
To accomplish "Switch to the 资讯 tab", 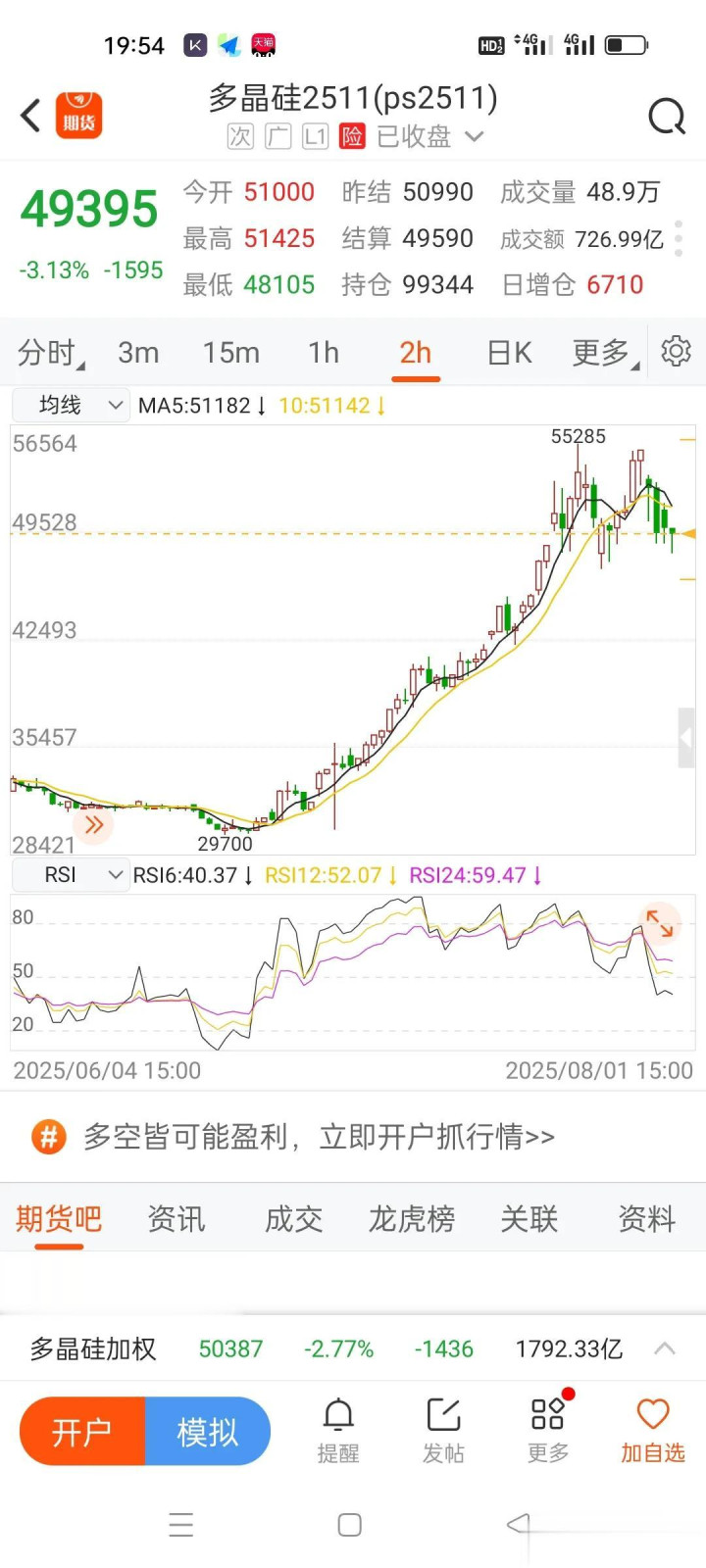I will [x=176, y=1219].
